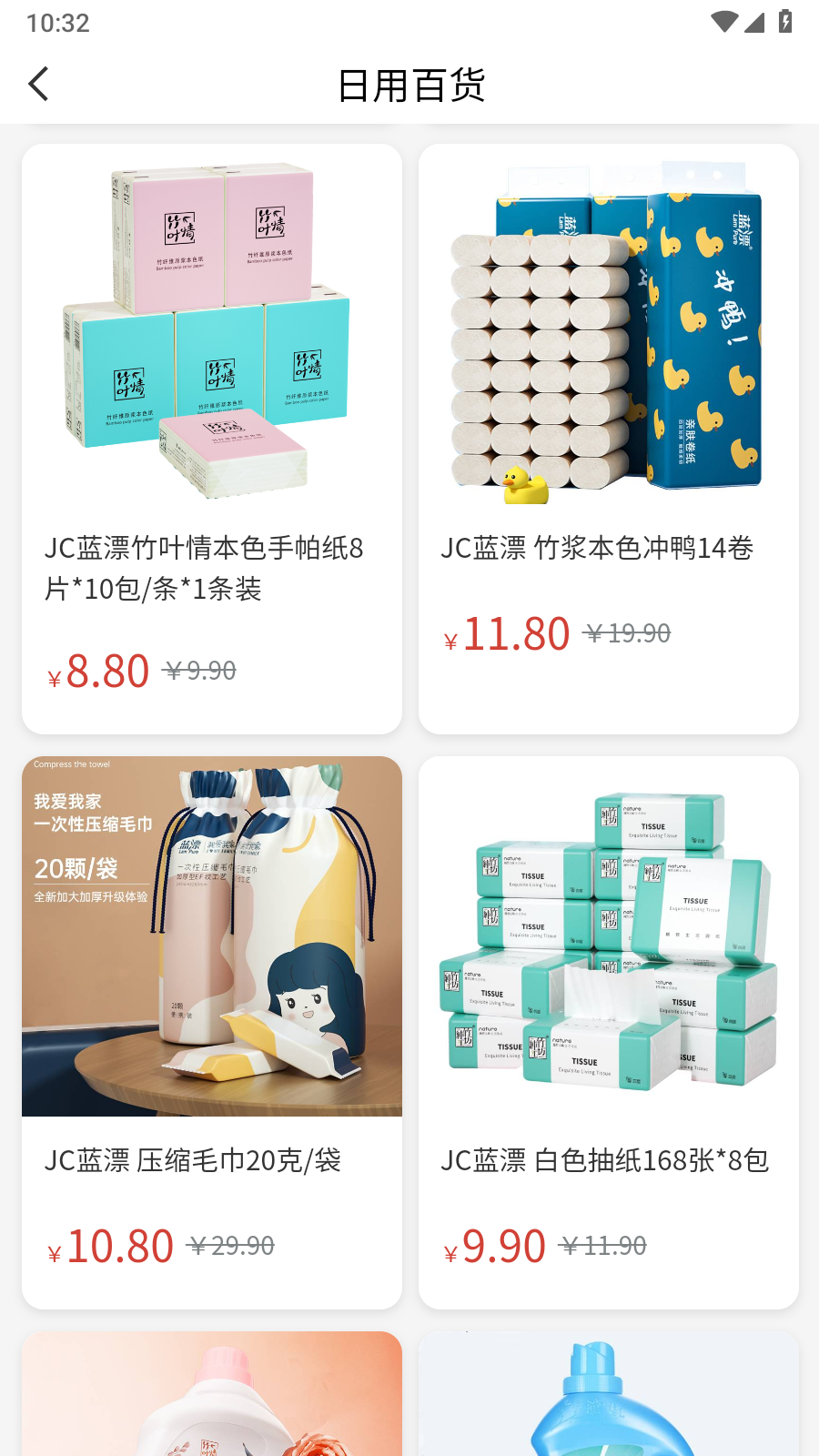Open JC蓝漂竹叶情本色手帕纸 product card
The height and width of the screenshot is (1456, 819).
coord(212,439)
